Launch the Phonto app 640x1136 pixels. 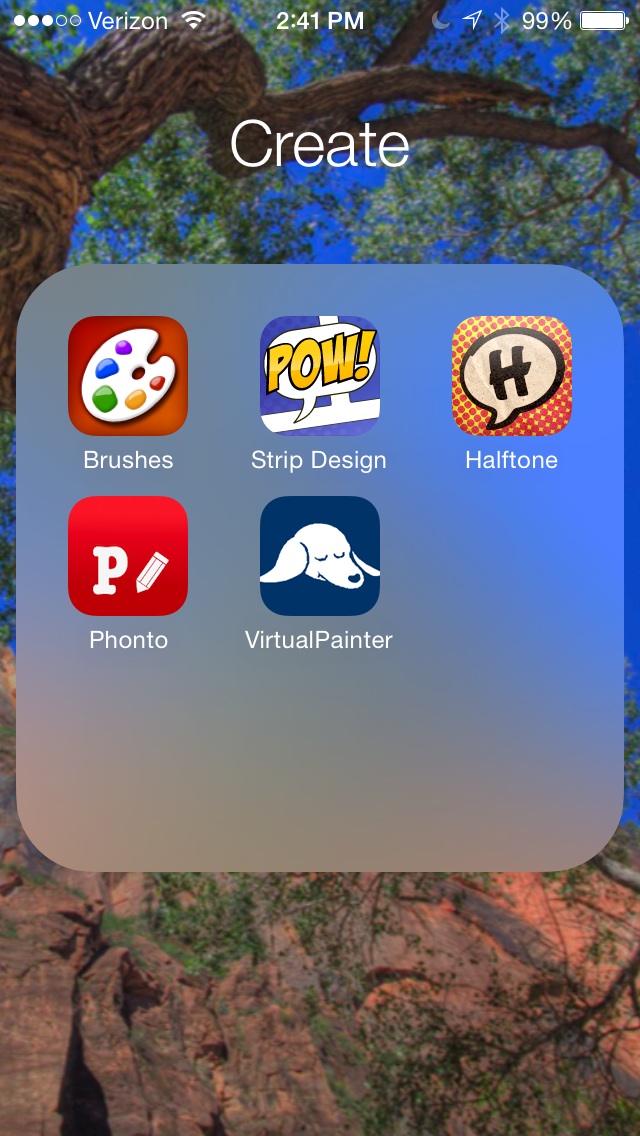(128, 556)
